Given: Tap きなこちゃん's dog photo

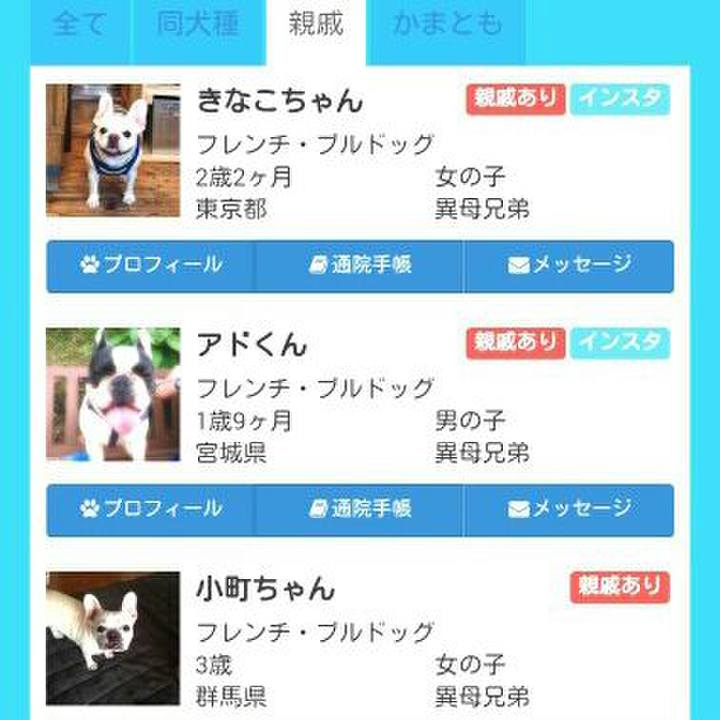Looking at the screenshot, I should click(x=113, y=150).
